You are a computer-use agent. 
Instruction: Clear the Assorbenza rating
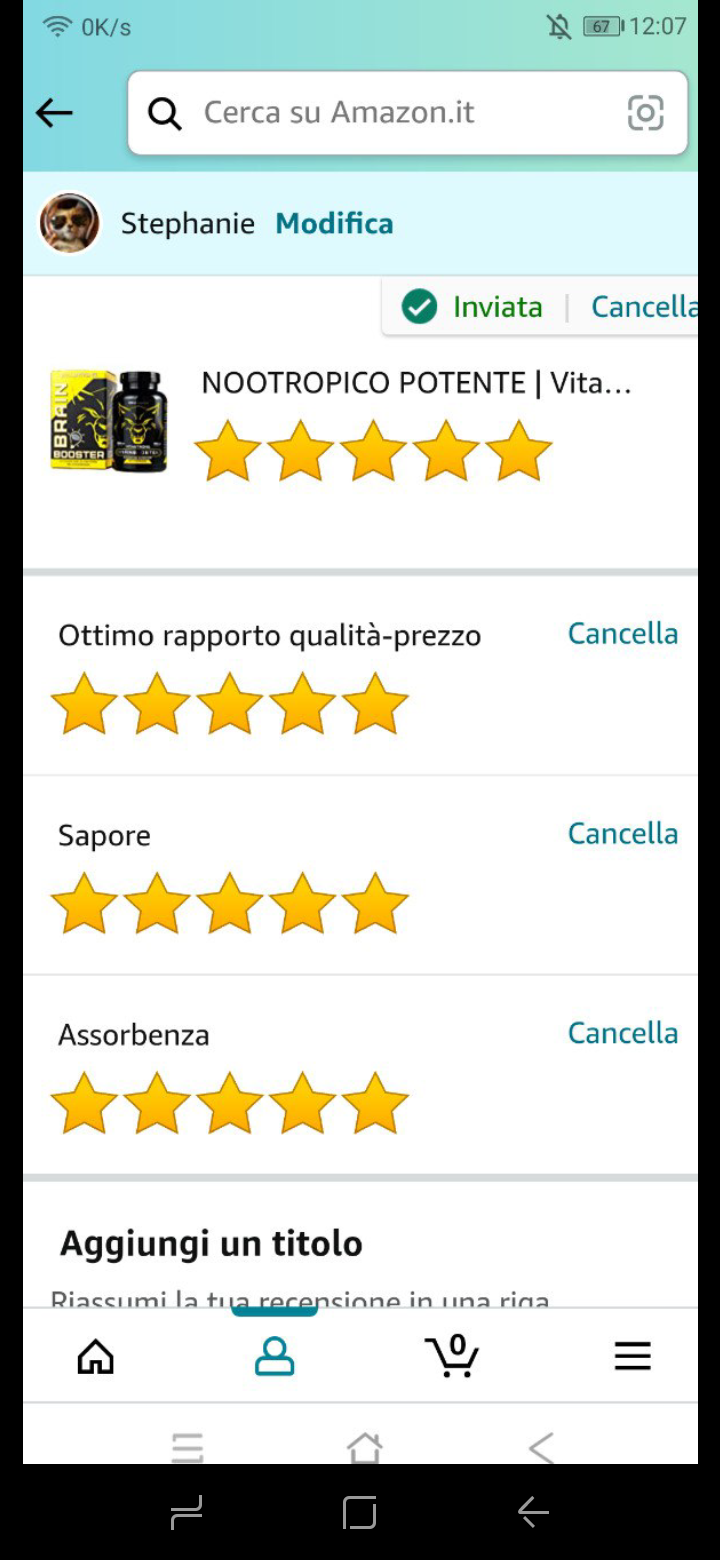pyautogui.click(x=622, y=1033)
